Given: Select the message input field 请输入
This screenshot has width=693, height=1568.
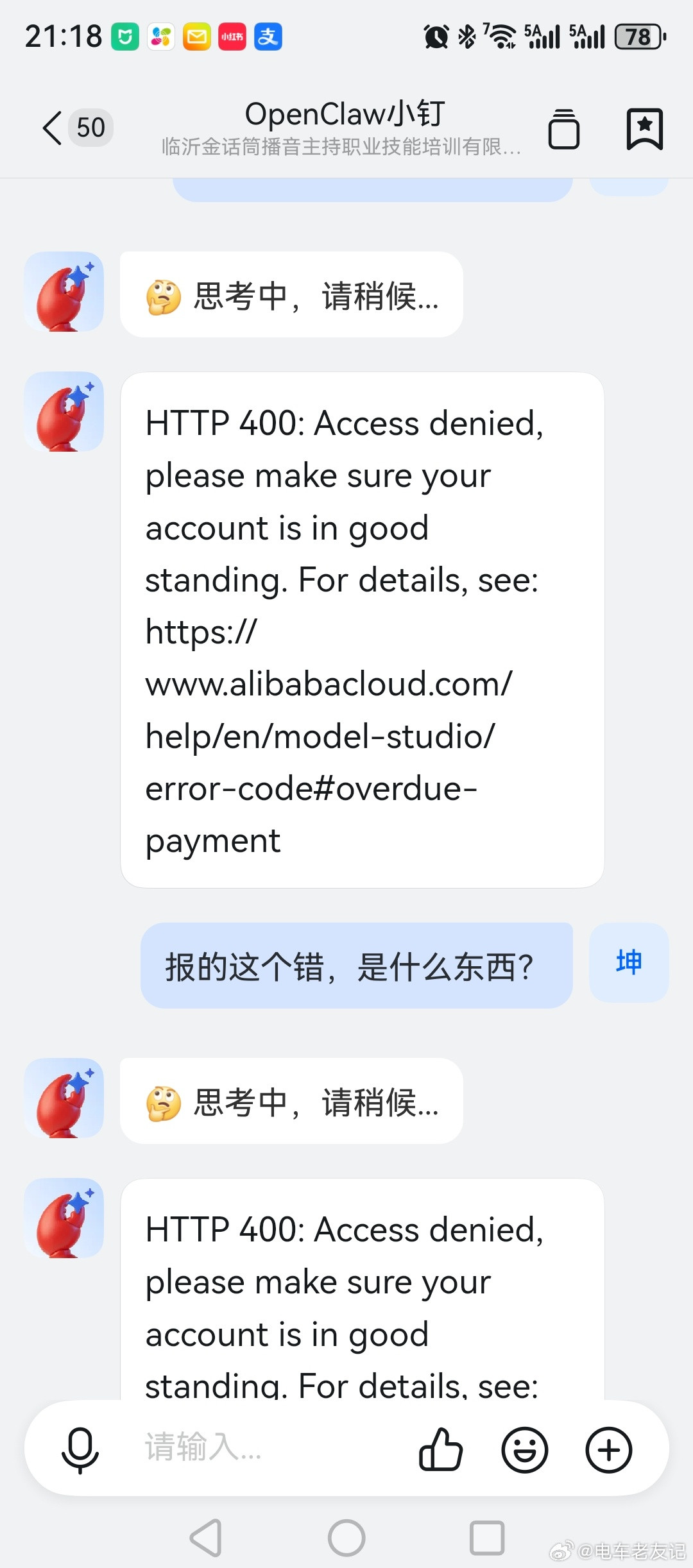Looking at the screenshot, I should [x=212, y=1450].
